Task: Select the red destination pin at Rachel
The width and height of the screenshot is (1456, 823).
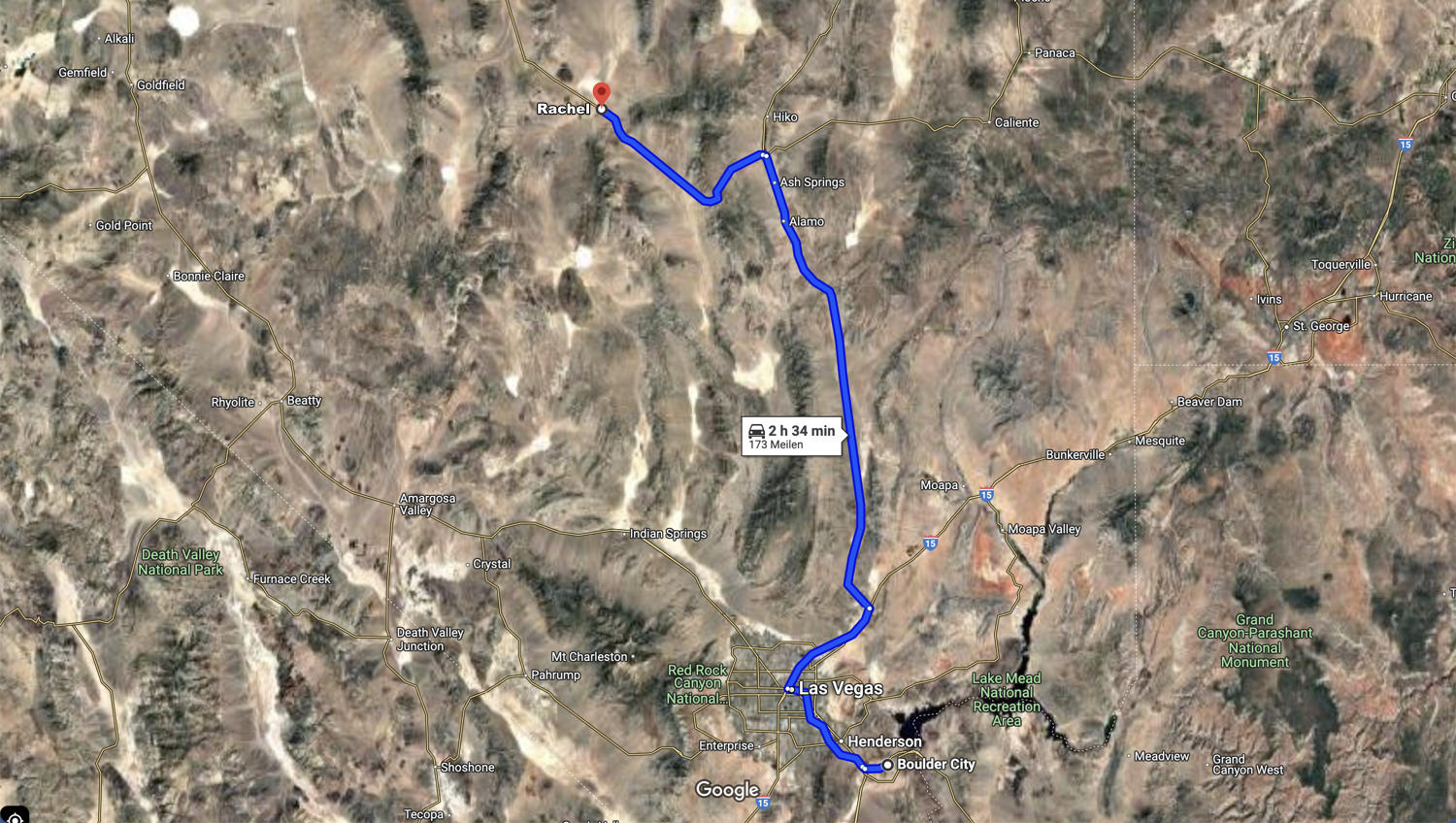Action: click(601, 94)
